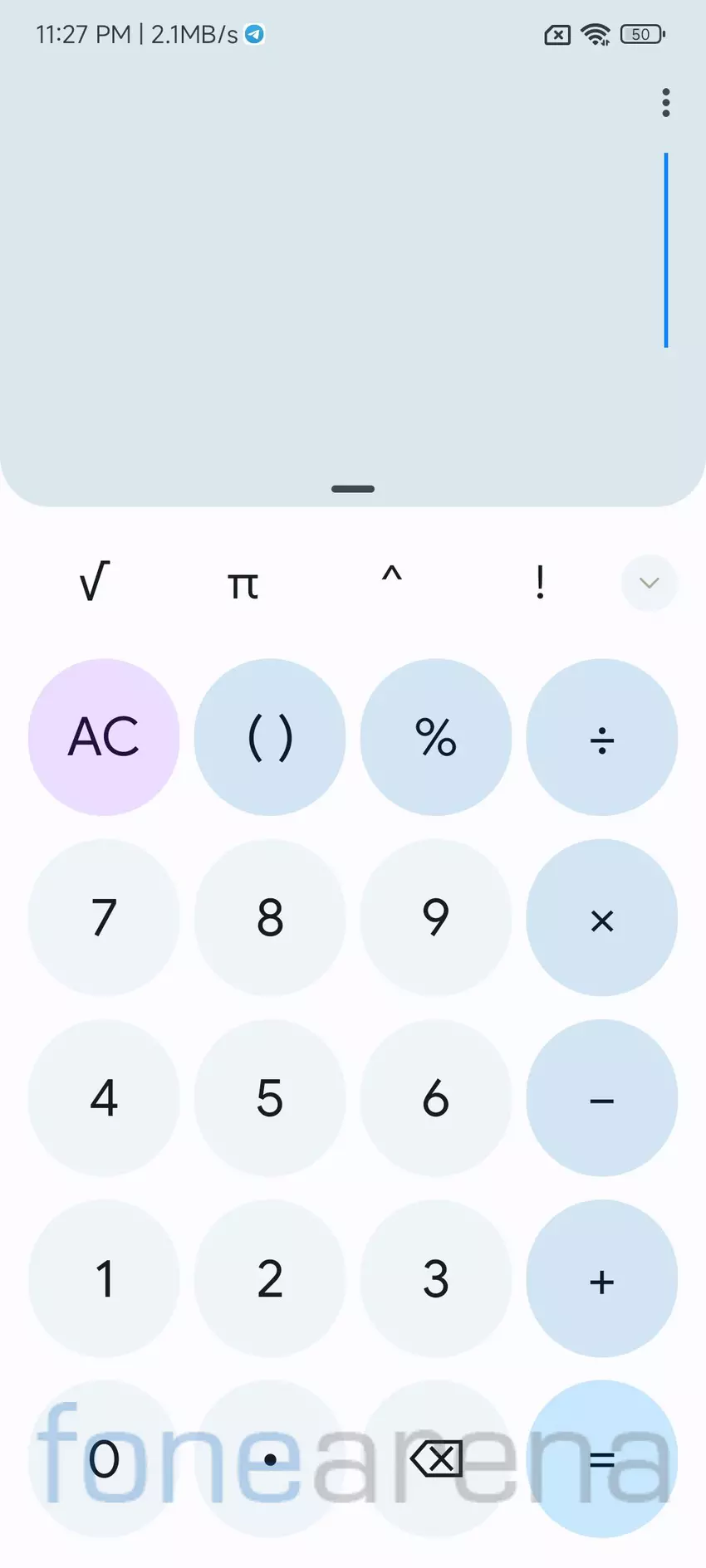
Task: Open the three-dot overflow menu
Action: point(664,102)
